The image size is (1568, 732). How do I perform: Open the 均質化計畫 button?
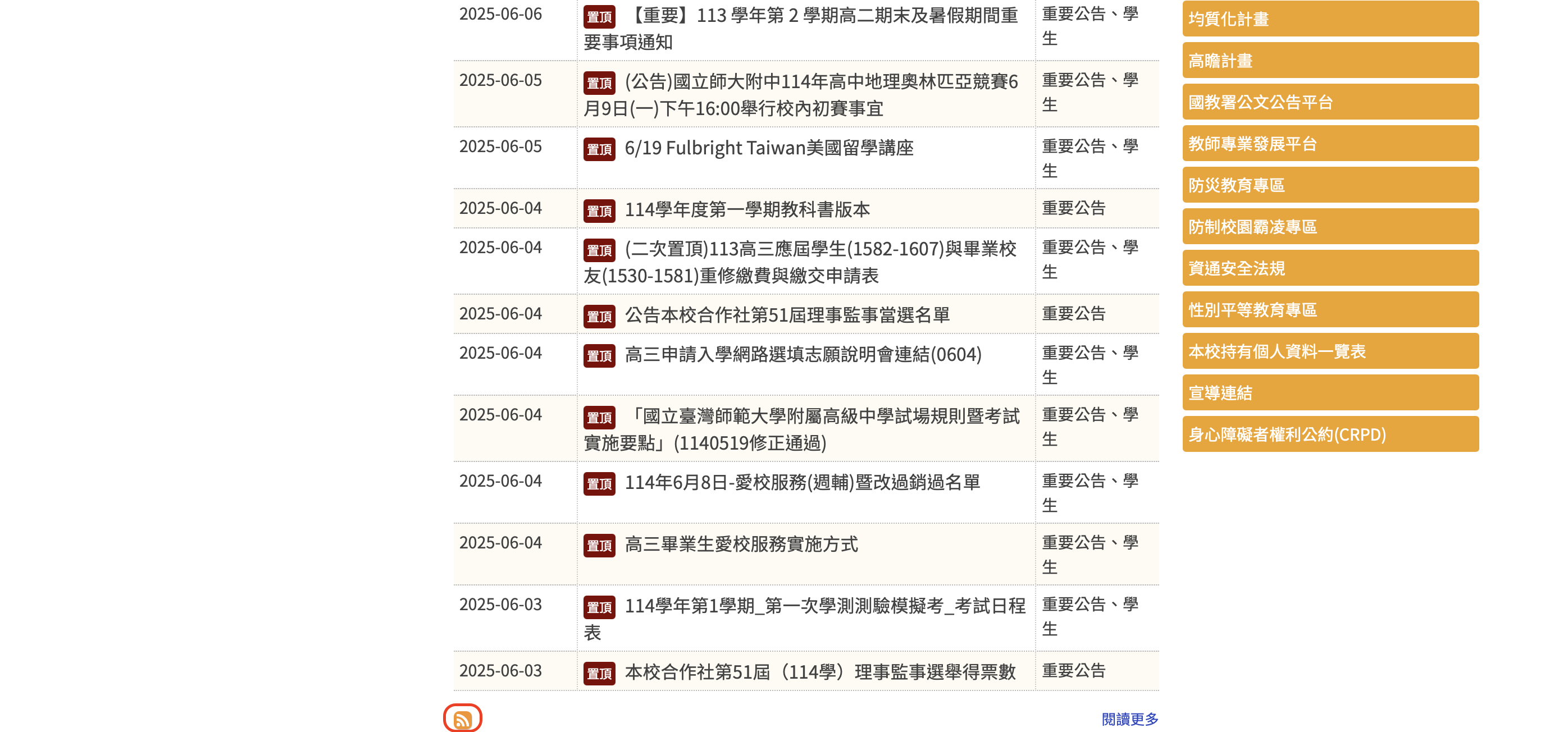(1330, 19)
